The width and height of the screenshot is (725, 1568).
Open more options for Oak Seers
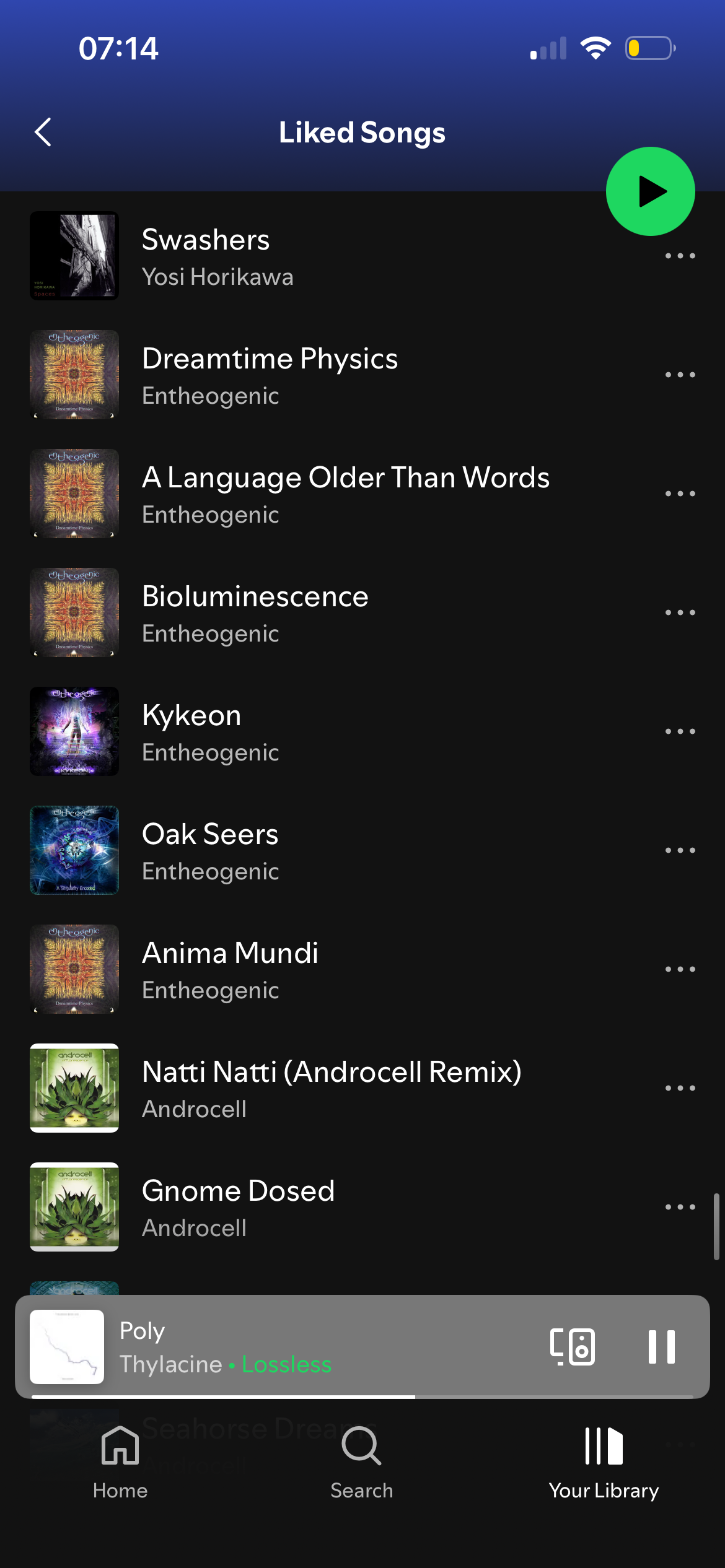[x=680, y=850]
